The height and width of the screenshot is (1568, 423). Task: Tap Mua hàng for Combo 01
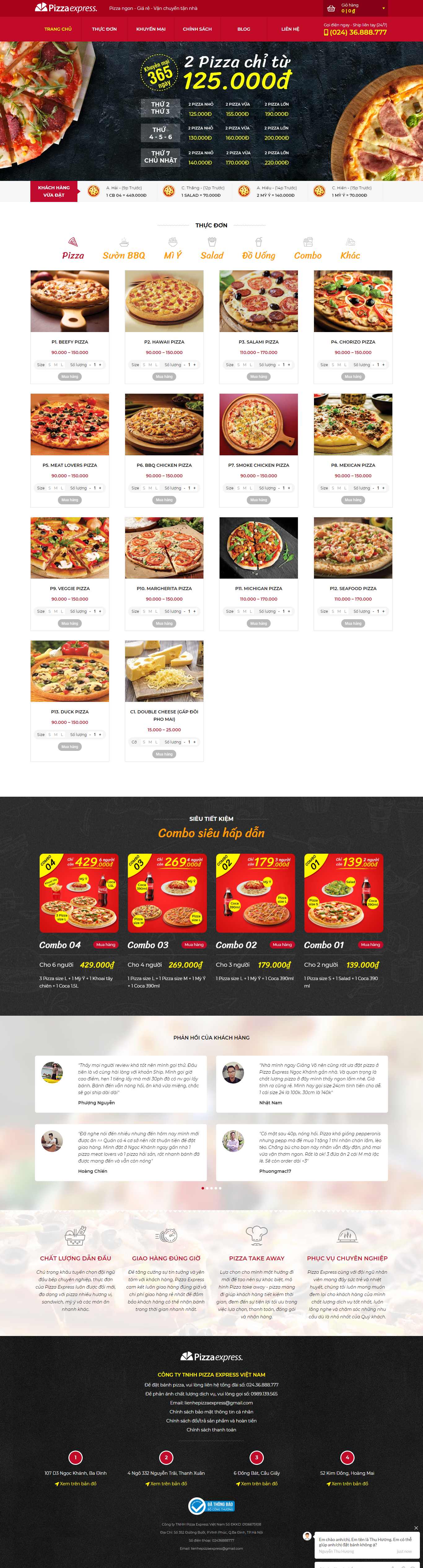click(x=370, y=945)
